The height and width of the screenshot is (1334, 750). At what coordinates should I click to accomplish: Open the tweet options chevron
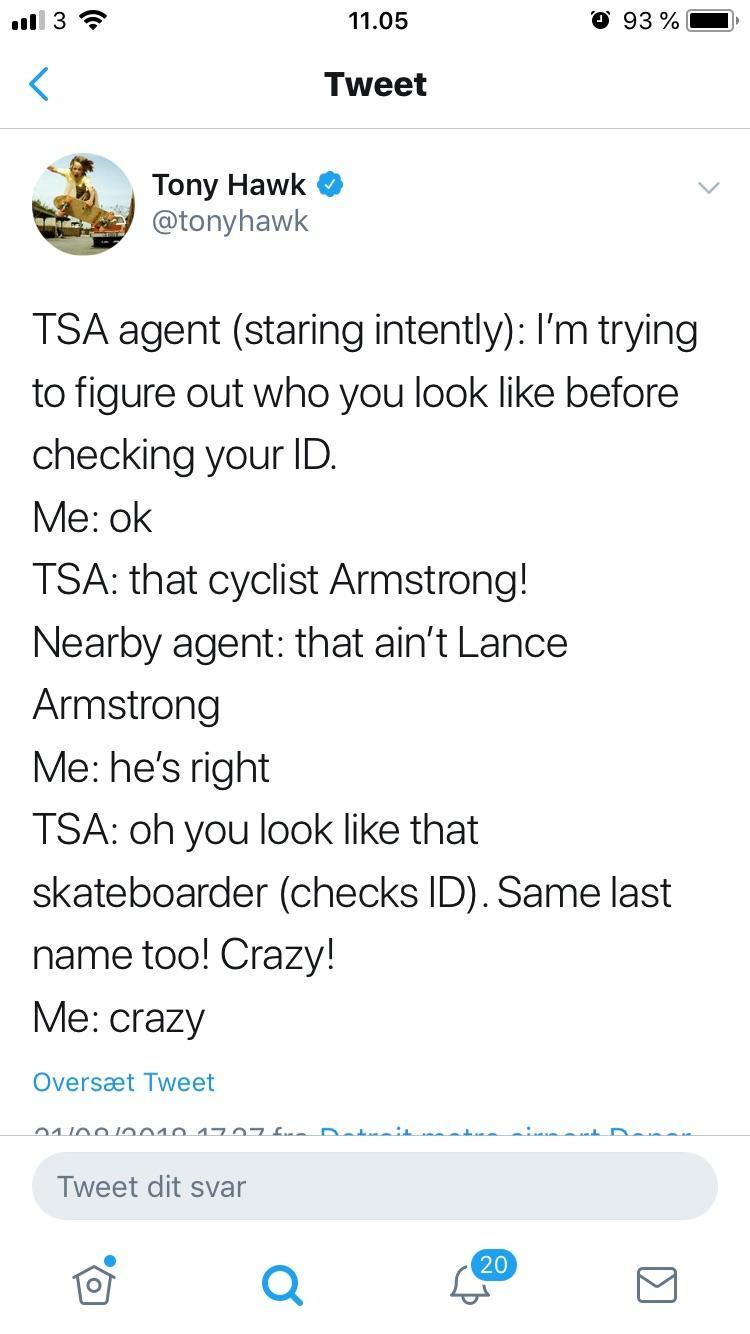click(708, 187)
